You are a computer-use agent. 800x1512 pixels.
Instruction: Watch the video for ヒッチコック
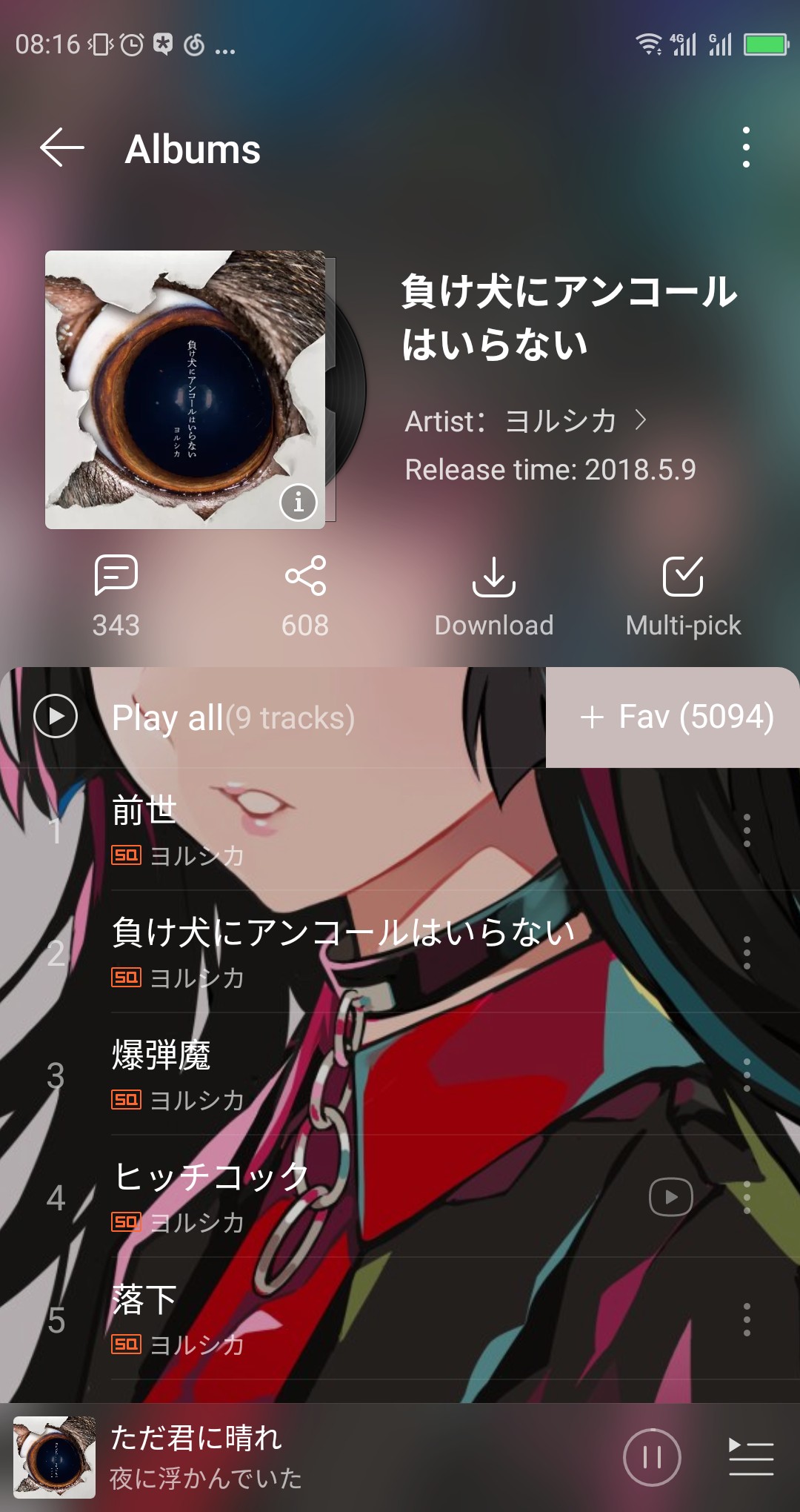tap(670, 1197)
